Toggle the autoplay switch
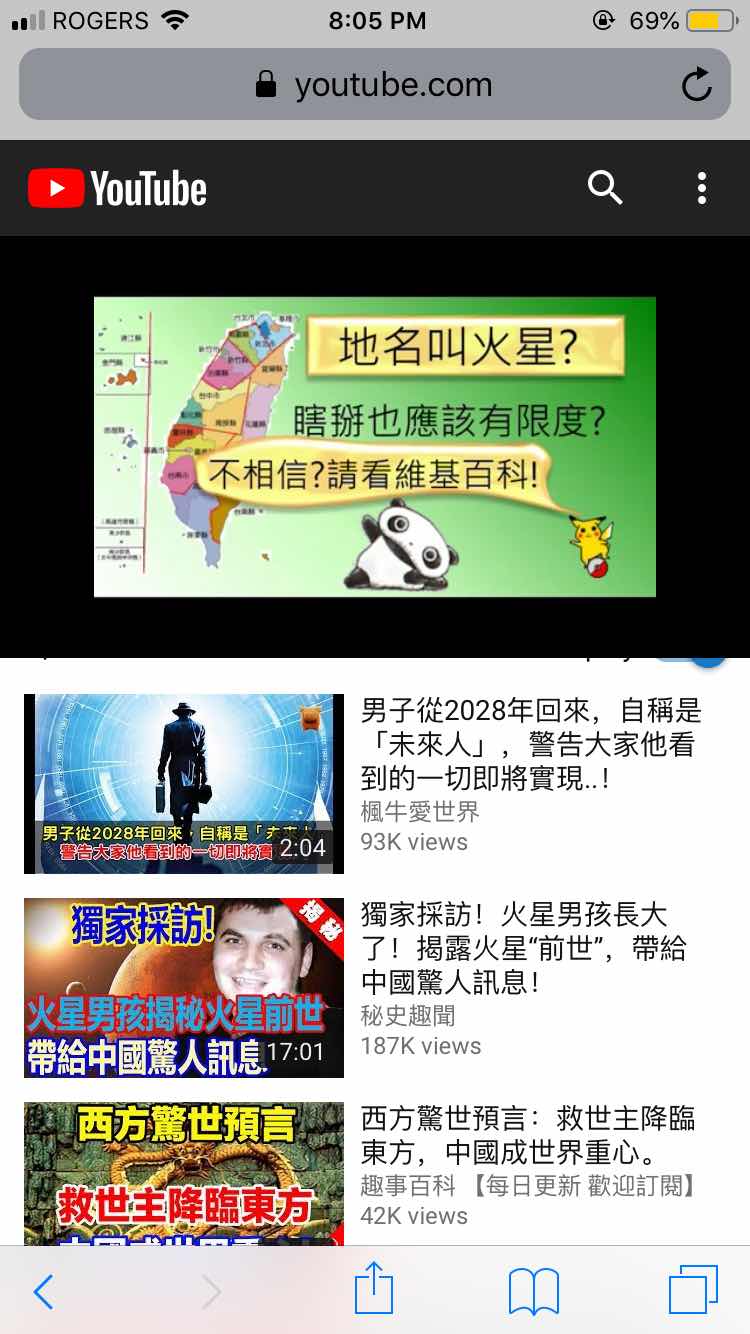 pyautogui.click(x=700, y=660)
